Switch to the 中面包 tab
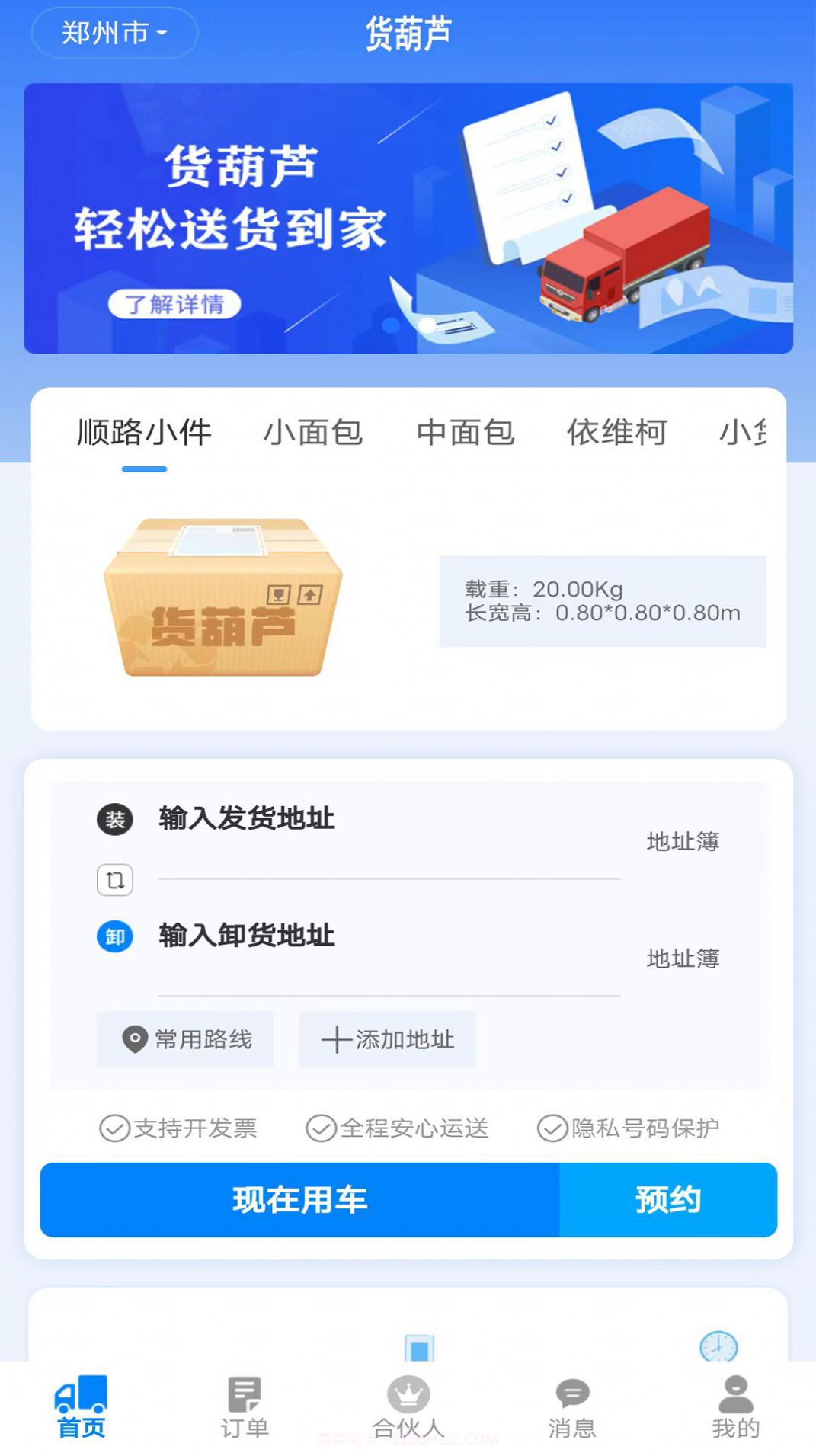 click(x=466, y=432)
